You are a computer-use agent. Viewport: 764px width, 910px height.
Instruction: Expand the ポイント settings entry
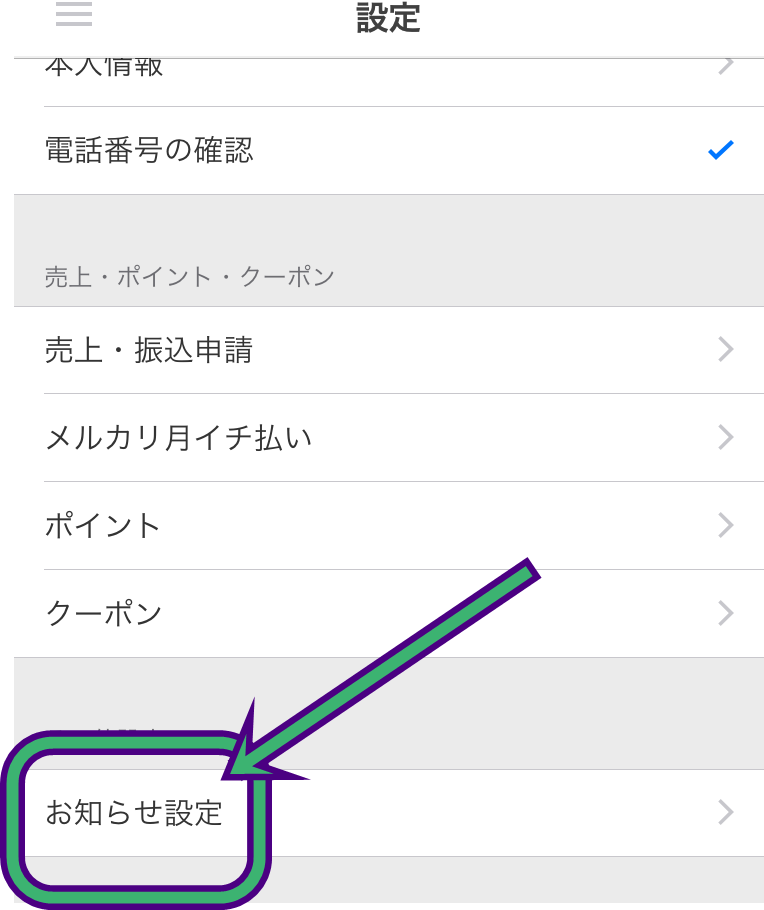(103, 525)
